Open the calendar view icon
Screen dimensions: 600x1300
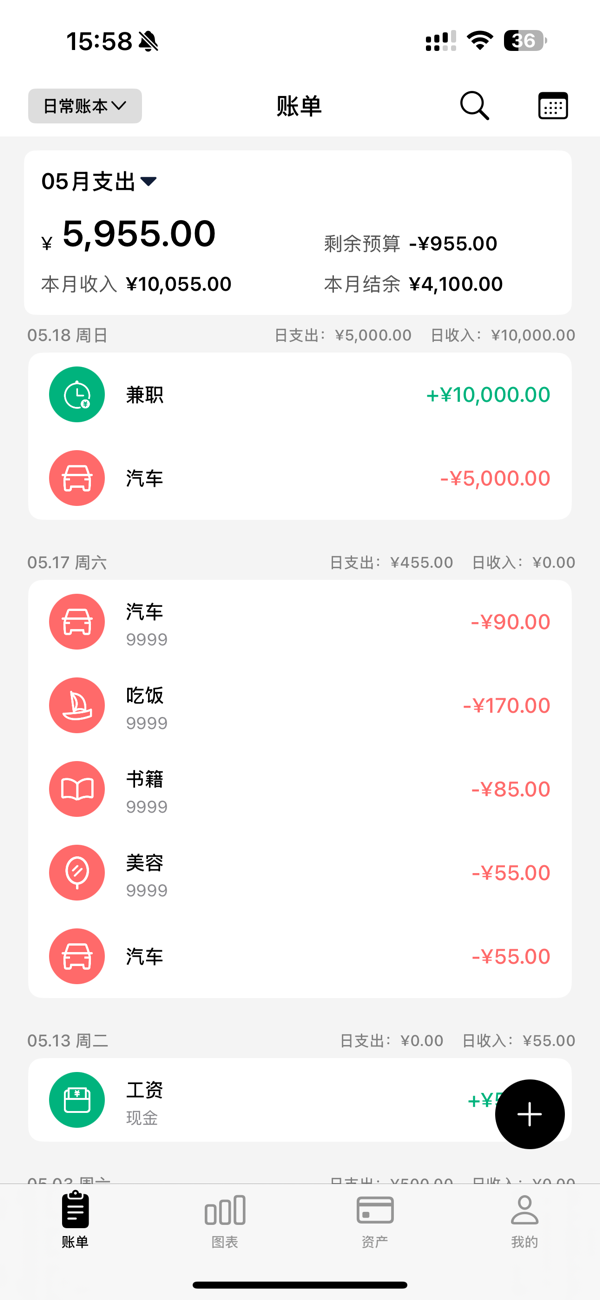click(x=553, y=105)
